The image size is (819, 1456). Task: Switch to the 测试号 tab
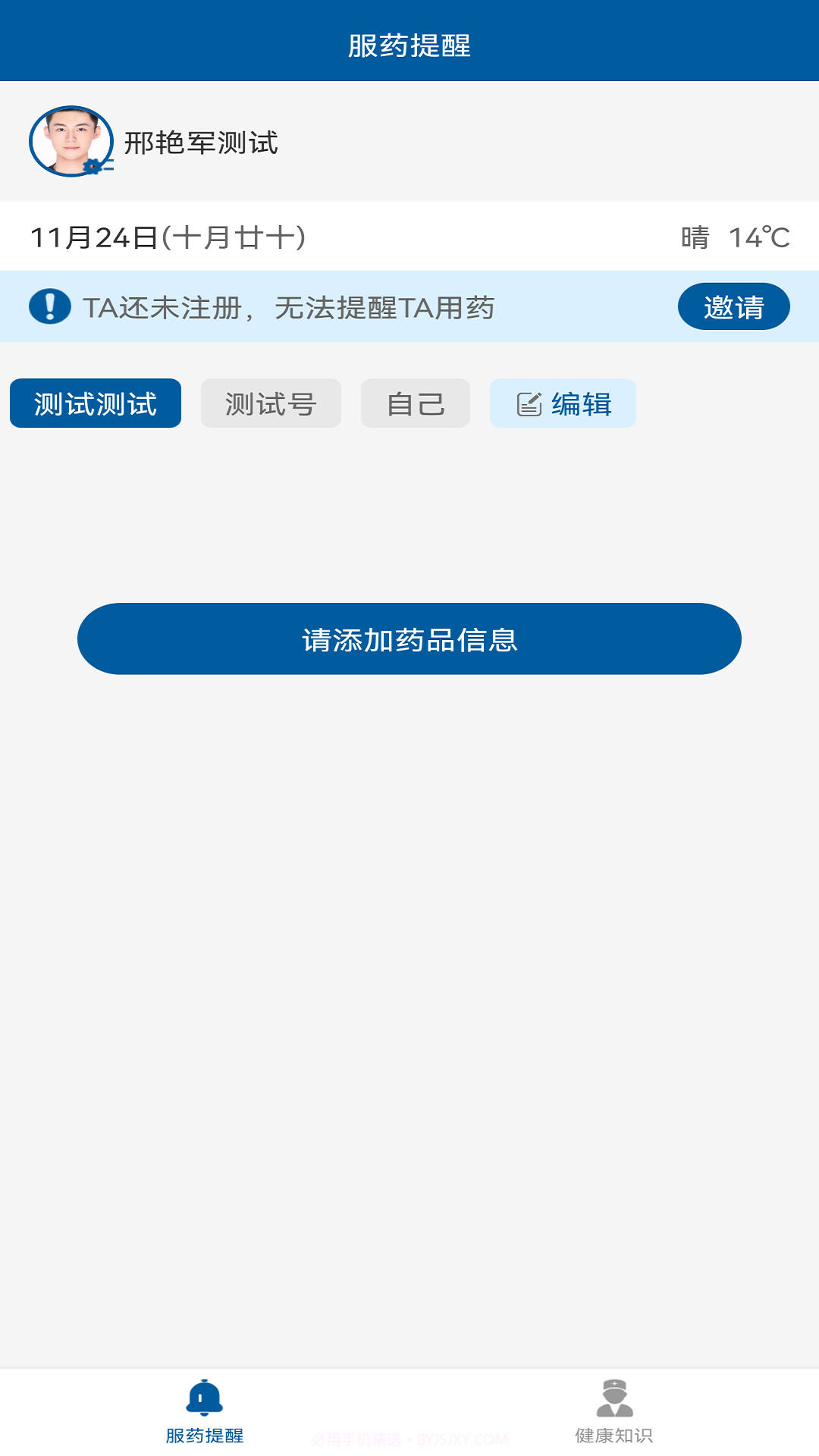pos(271,403)
